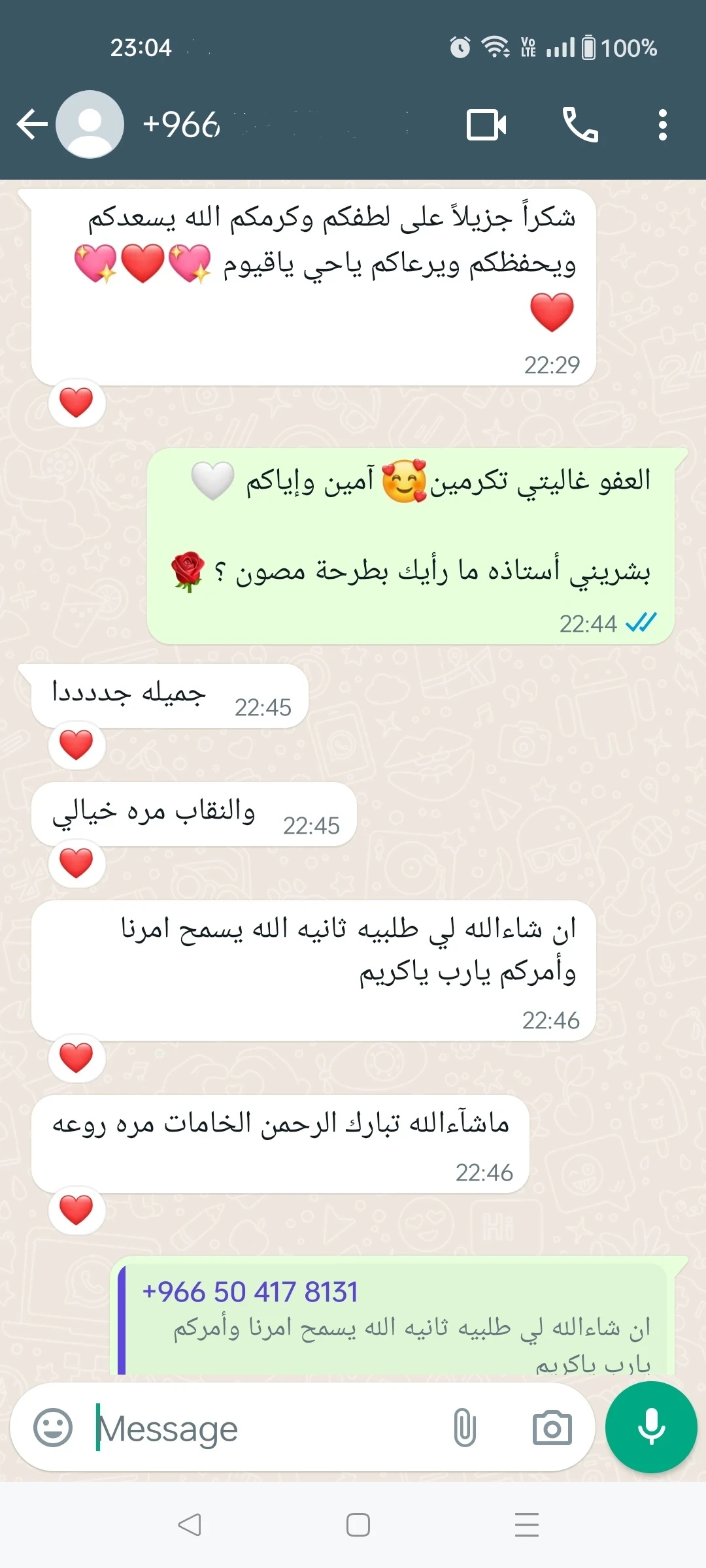This screenshot has height=1568, width=706.
Task: Tap the system back button
Action: pos(190,1524)
